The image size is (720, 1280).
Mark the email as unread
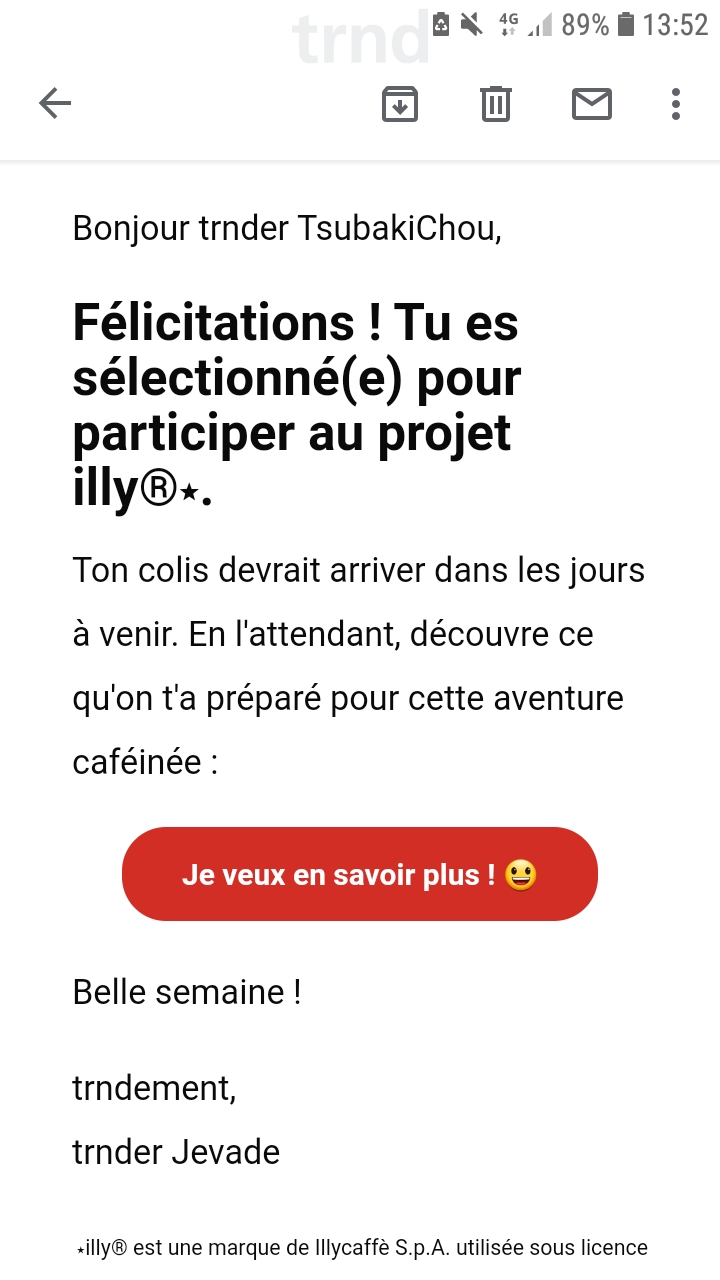tap(592, 104)
